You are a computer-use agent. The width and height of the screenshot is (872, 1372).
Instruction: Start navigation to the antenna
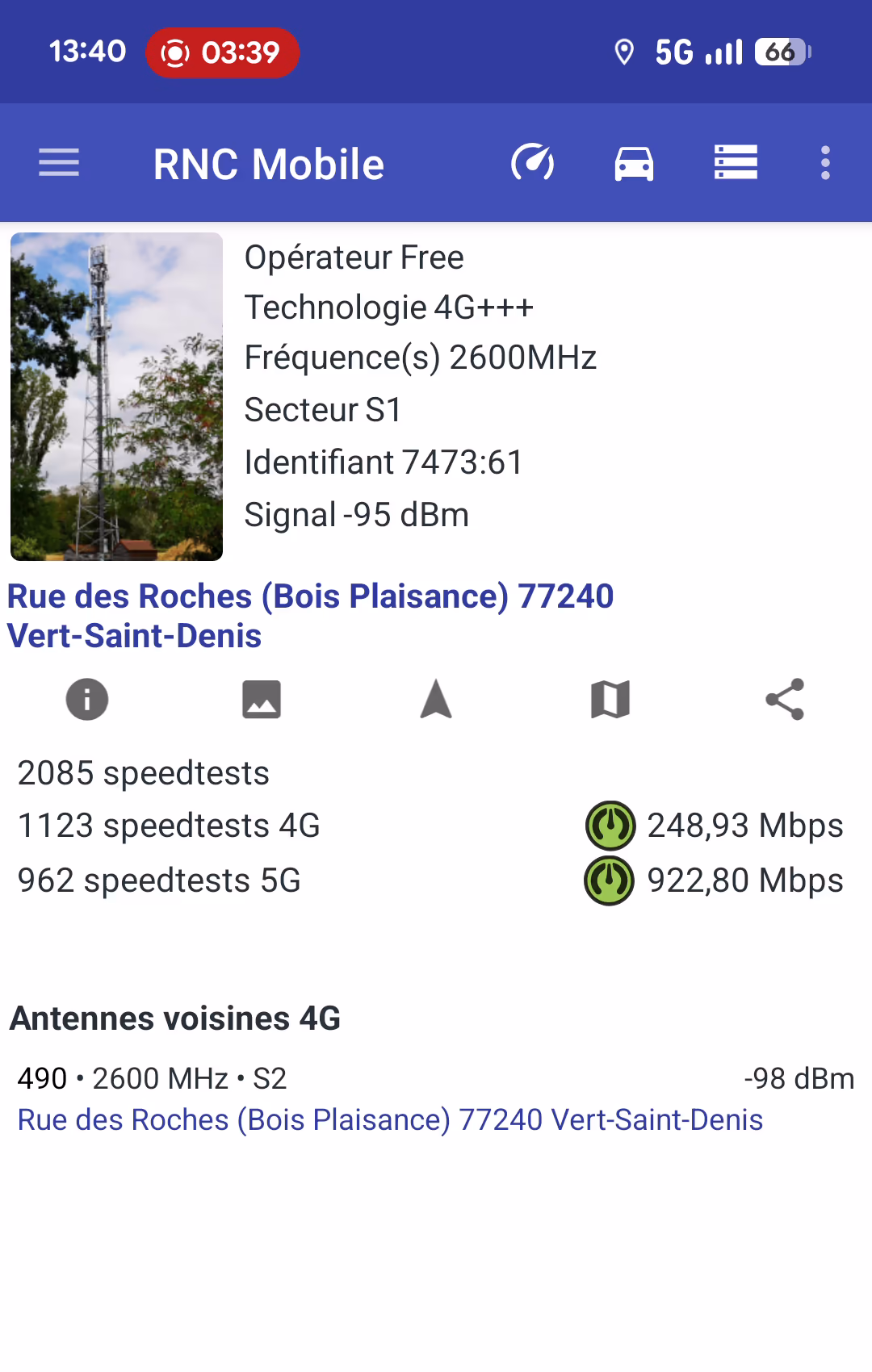(436, 699)
